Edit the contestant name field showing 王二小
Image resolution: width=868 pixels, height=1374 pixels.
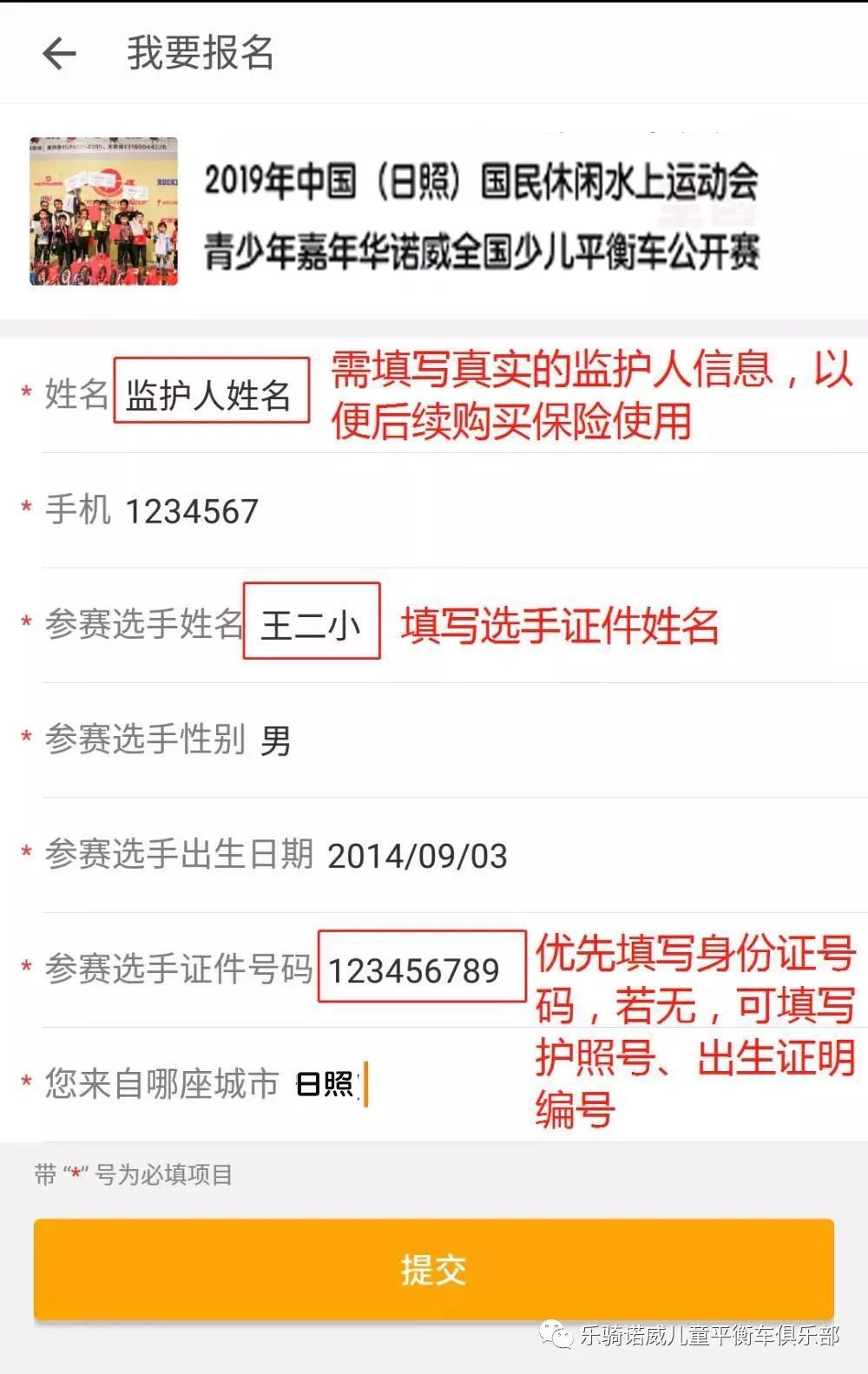click(311, 624)
